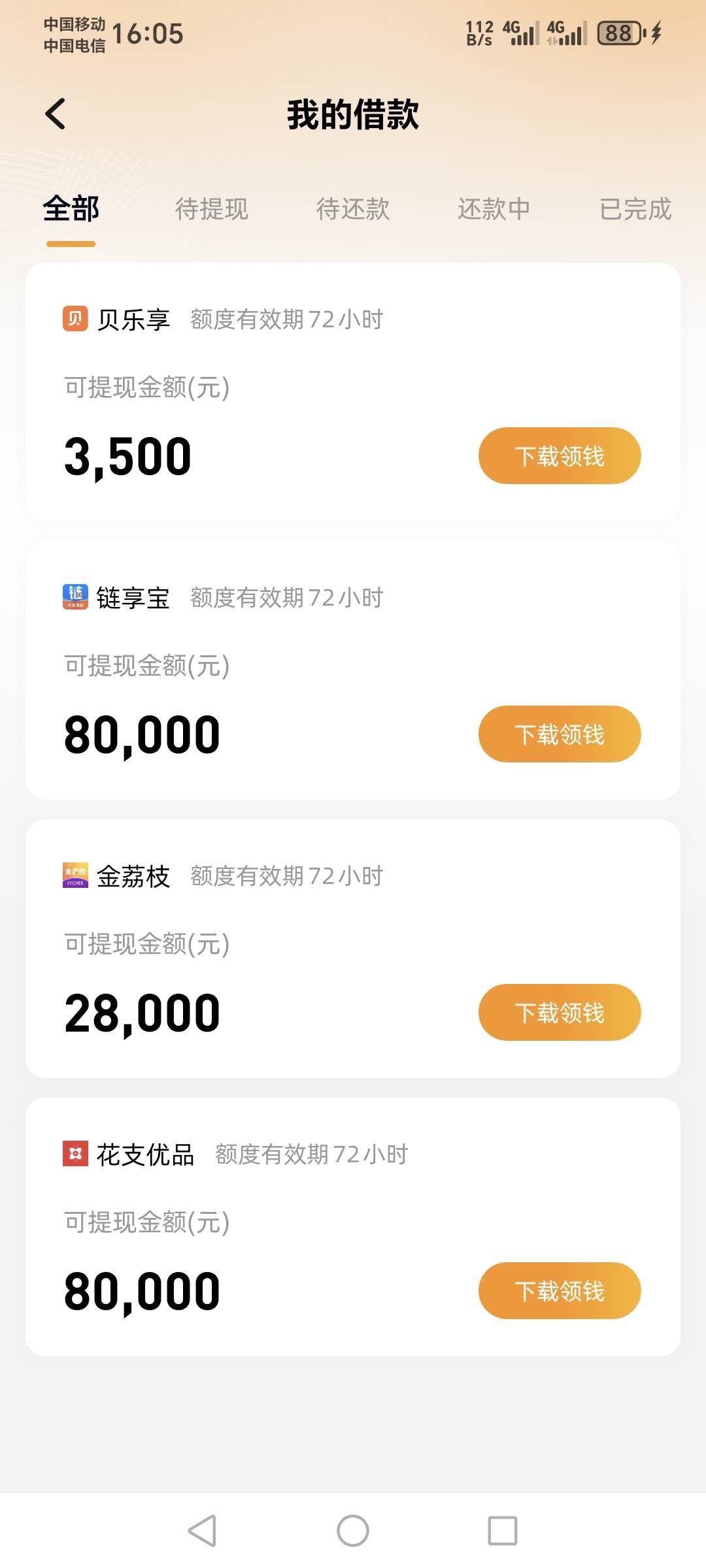Show the 已完成 tab
Viewport: 706px width, 1568px height.
tap(635, 209)
